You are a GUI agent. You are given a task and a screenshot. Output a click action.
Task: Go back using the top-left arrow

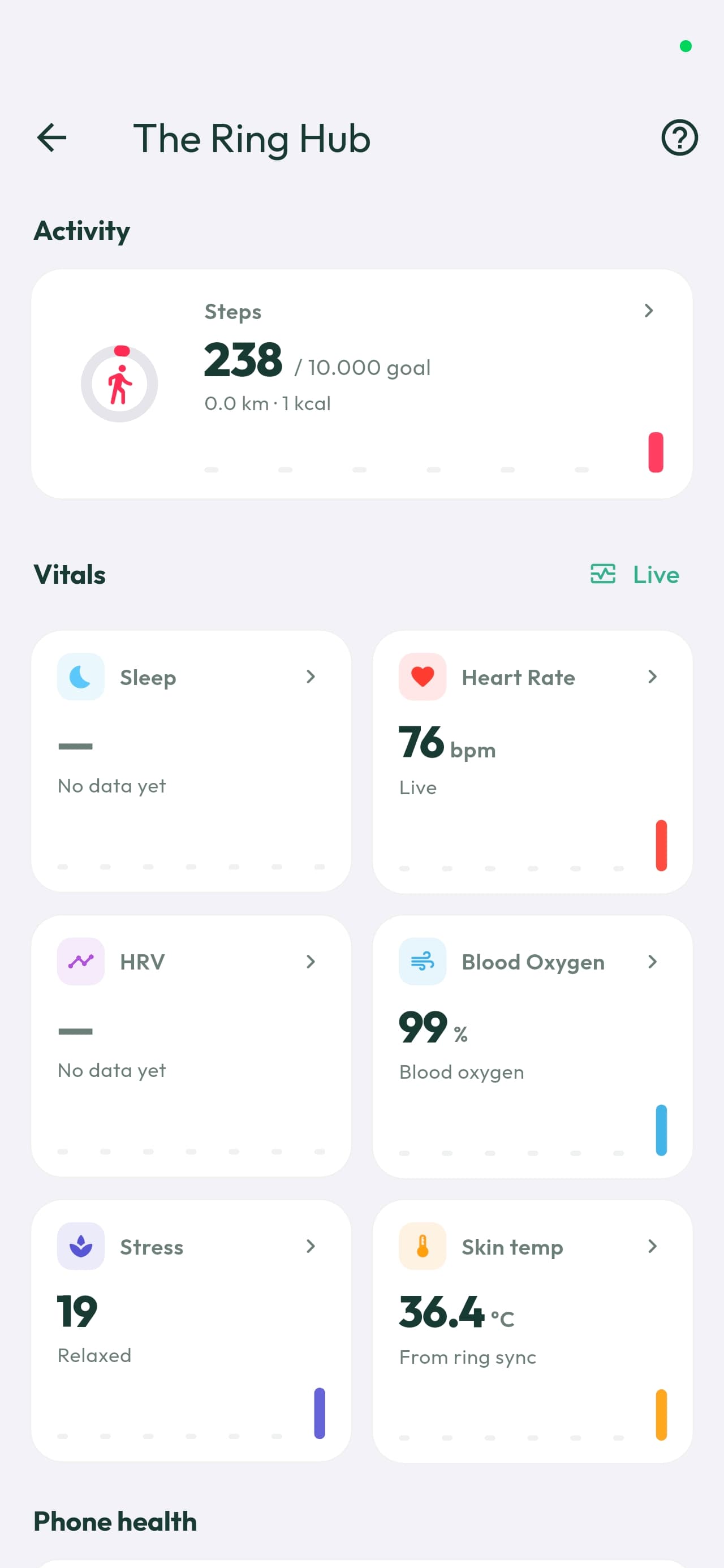point(52,137)
